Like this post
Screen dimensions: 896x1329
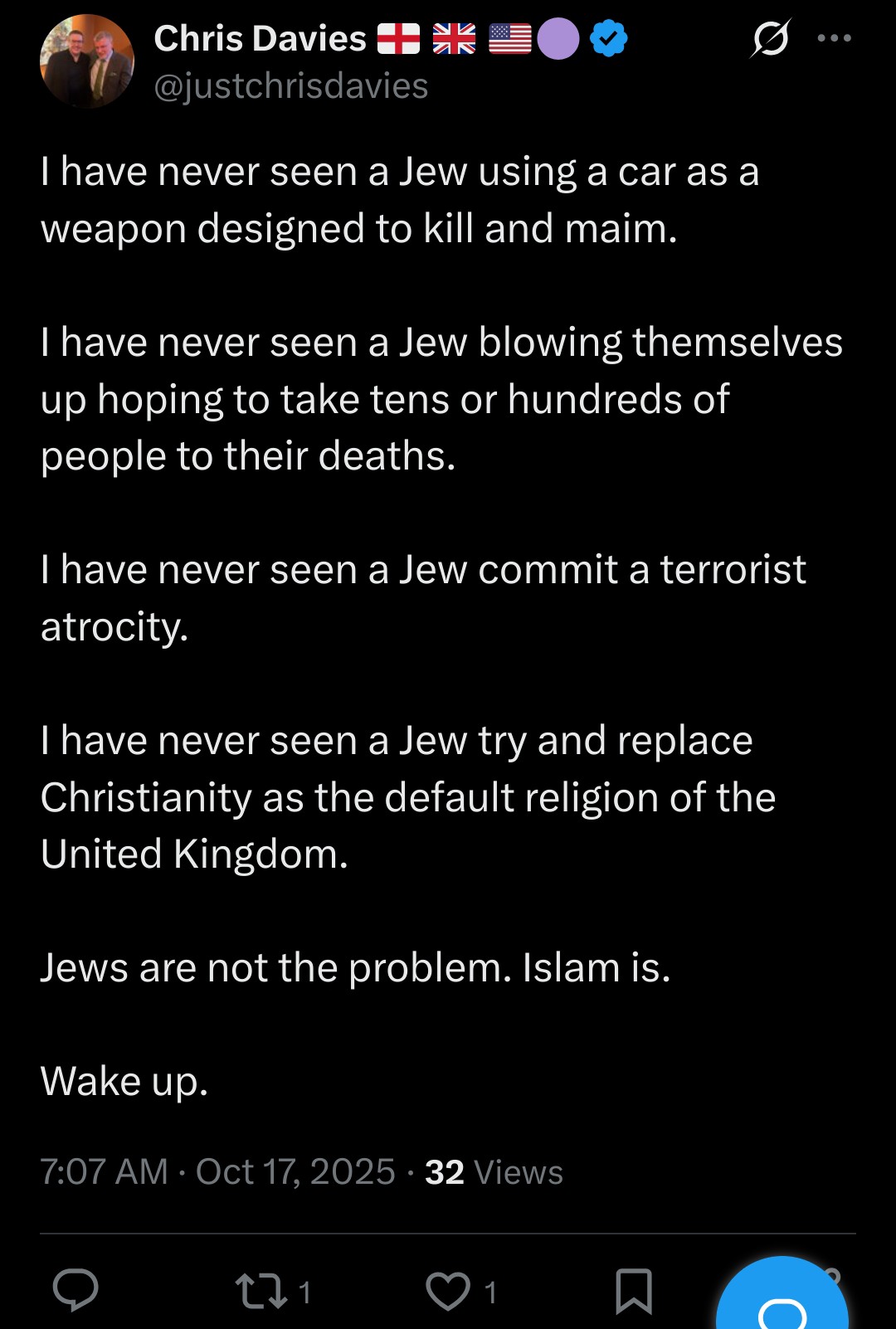tap(448, 1292)
